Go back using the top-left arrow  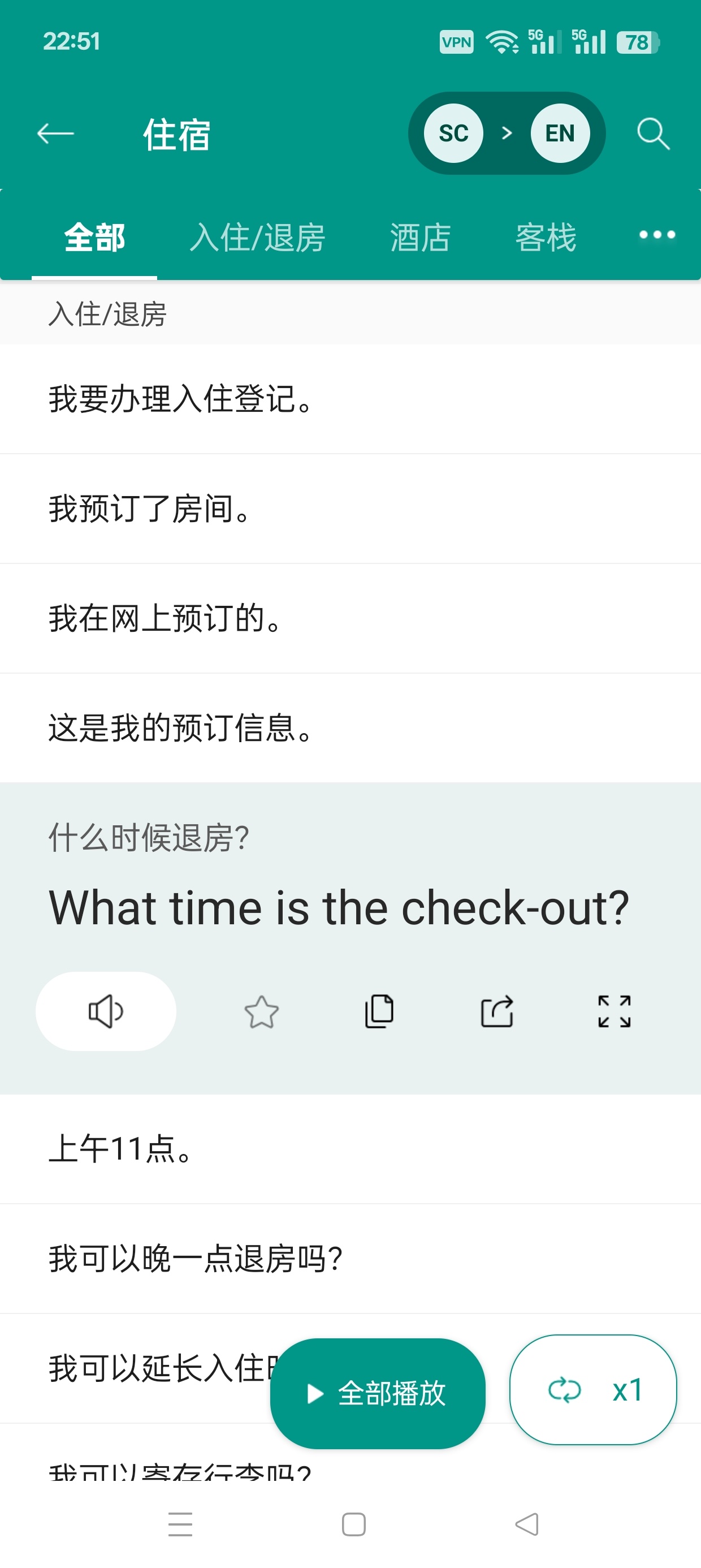tap(55, 133)
